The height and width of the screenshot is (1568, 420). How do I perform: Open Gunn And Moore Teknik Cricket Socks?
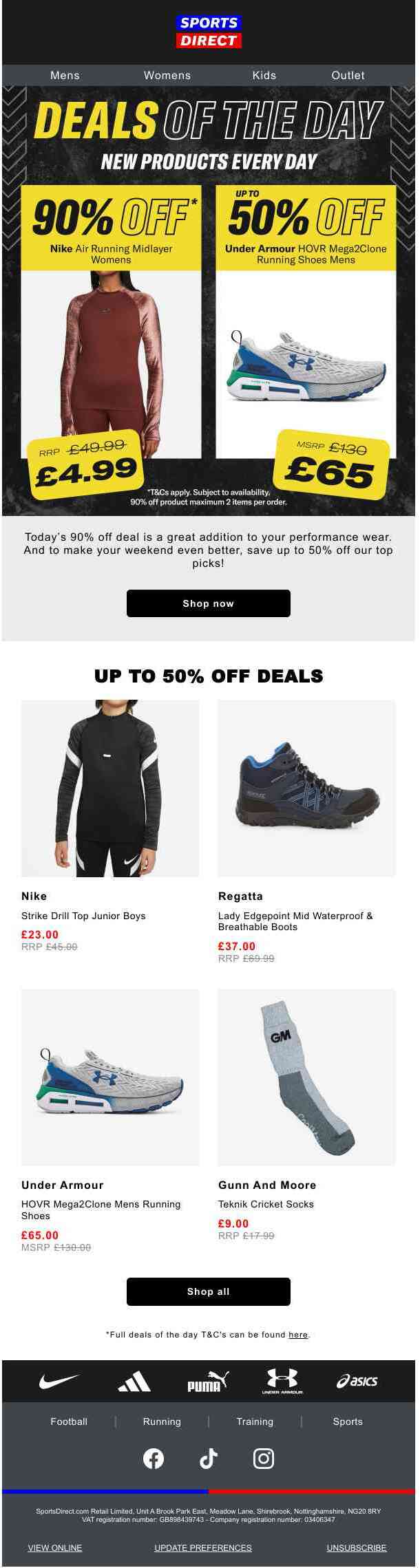pos(306,1077)
